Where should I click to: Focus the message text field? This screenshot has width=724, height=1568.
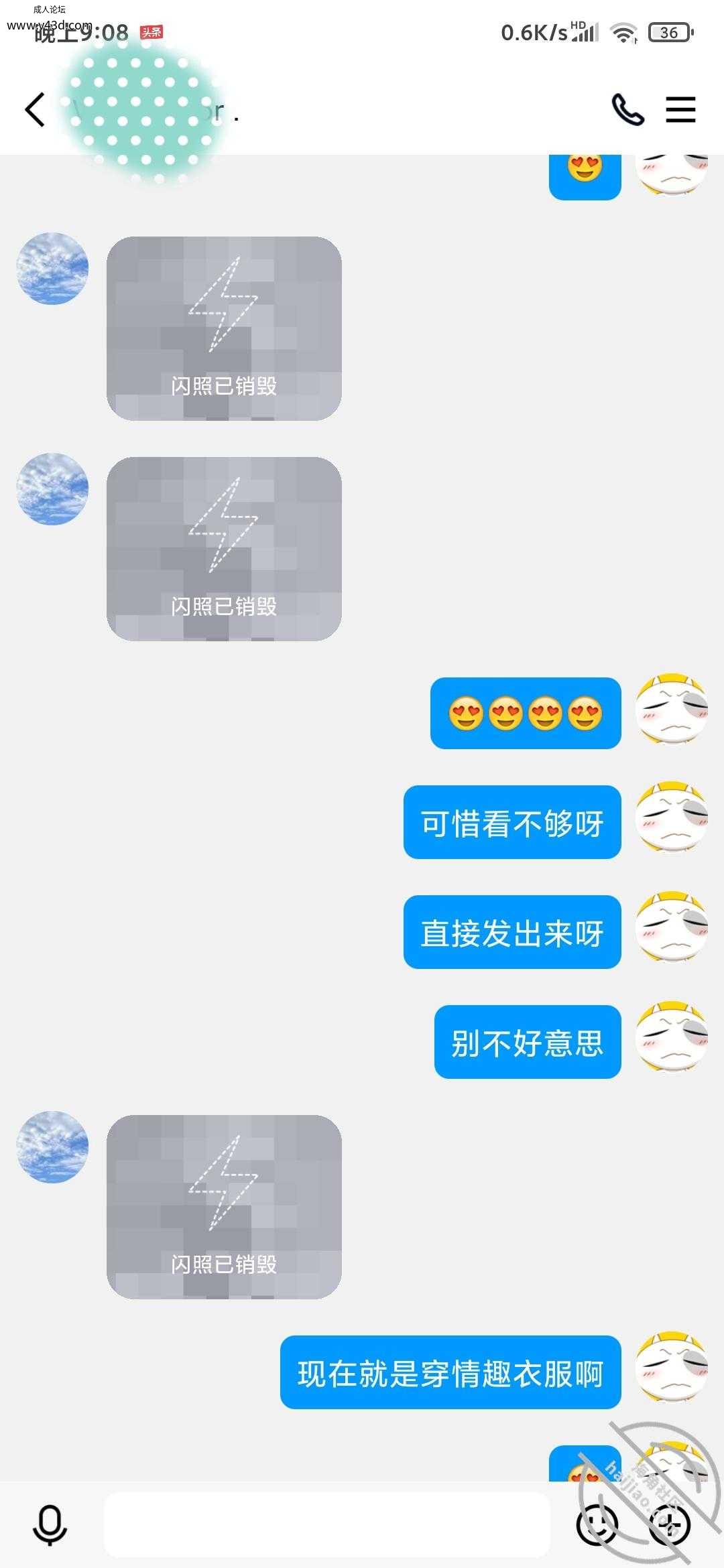(327, 1524)
